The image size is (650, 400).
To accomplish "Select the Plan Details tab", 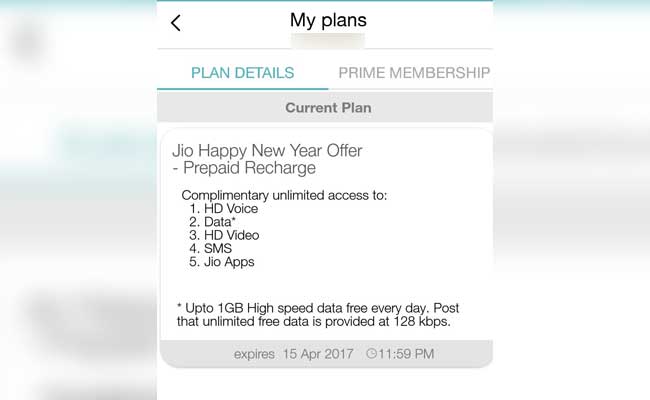I will 242,73.
